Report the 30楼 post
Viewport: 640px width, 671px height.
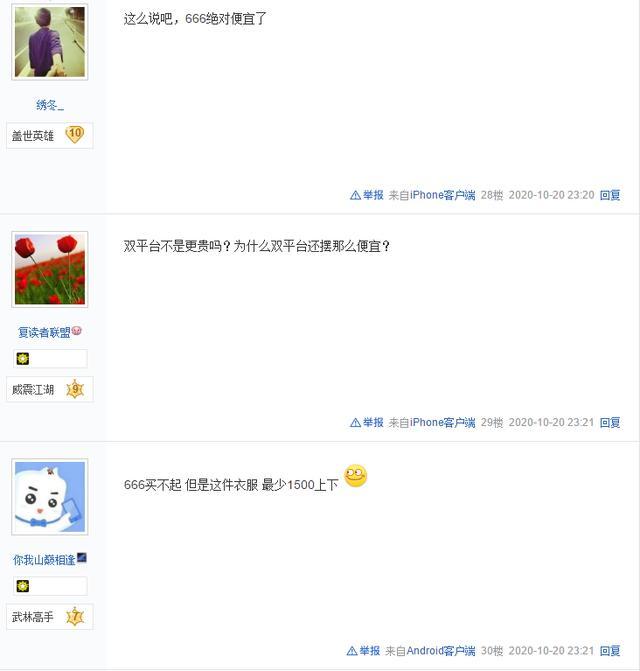tap(369, 651)
